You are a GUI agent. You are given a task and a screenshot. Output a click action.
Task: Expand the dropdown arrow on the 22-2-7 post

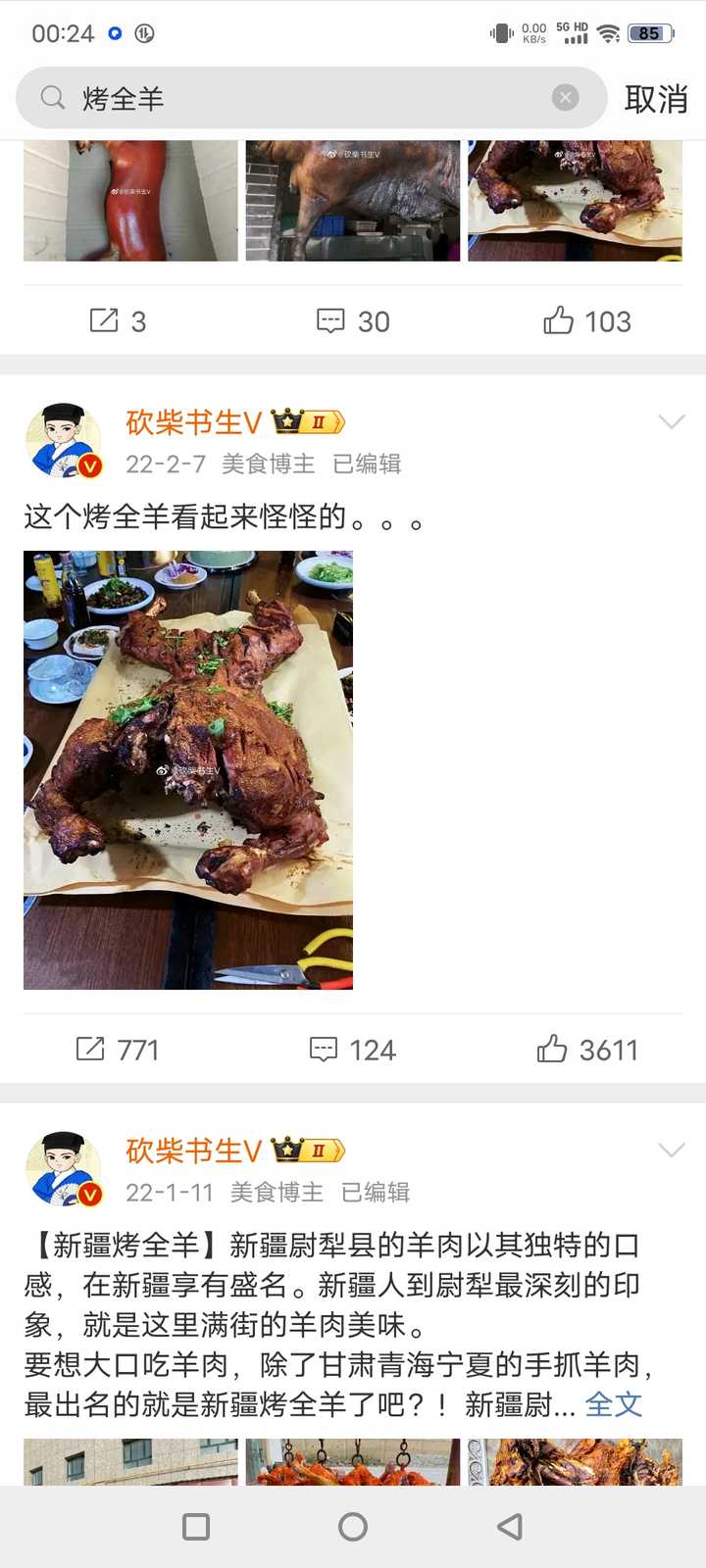tap(672, 422)
